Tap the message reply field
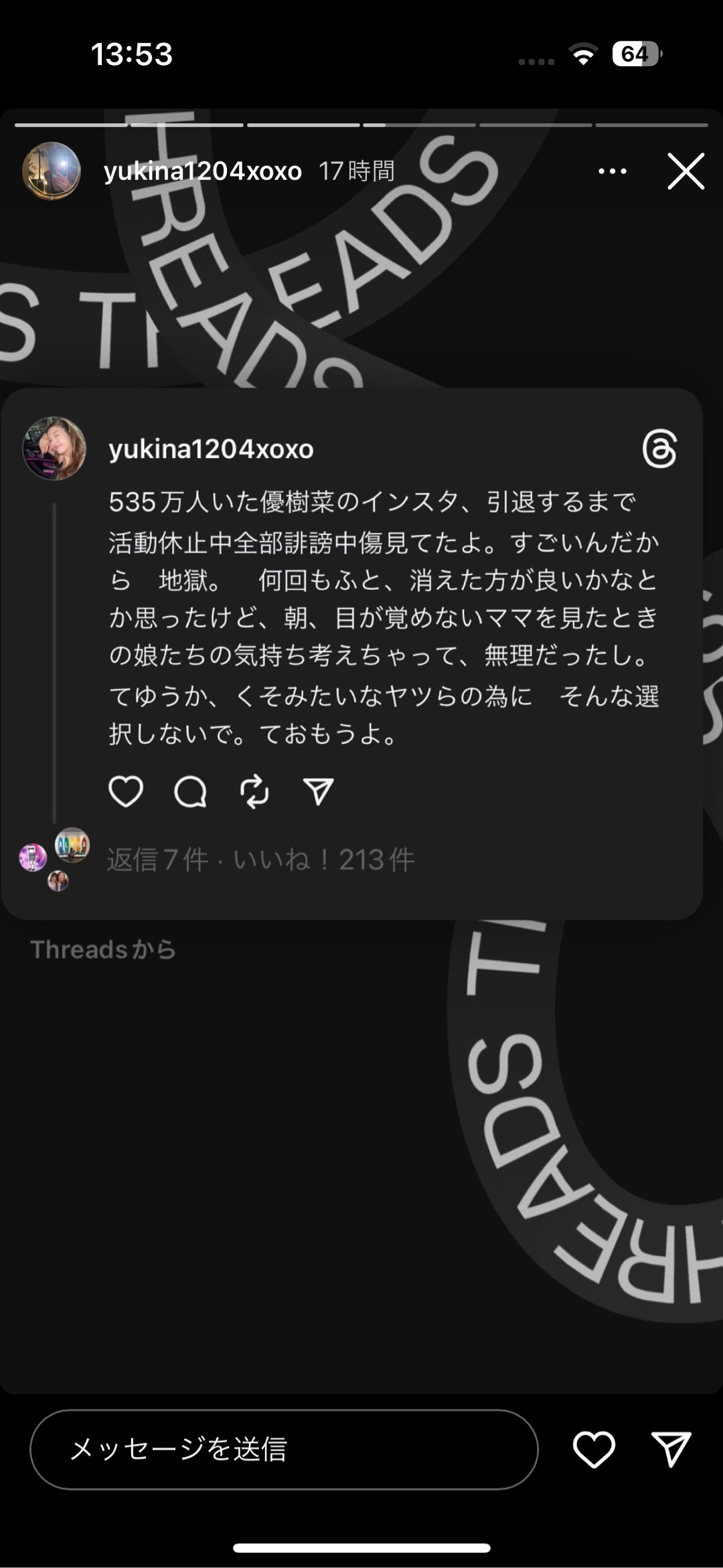 coord(284,1449)
